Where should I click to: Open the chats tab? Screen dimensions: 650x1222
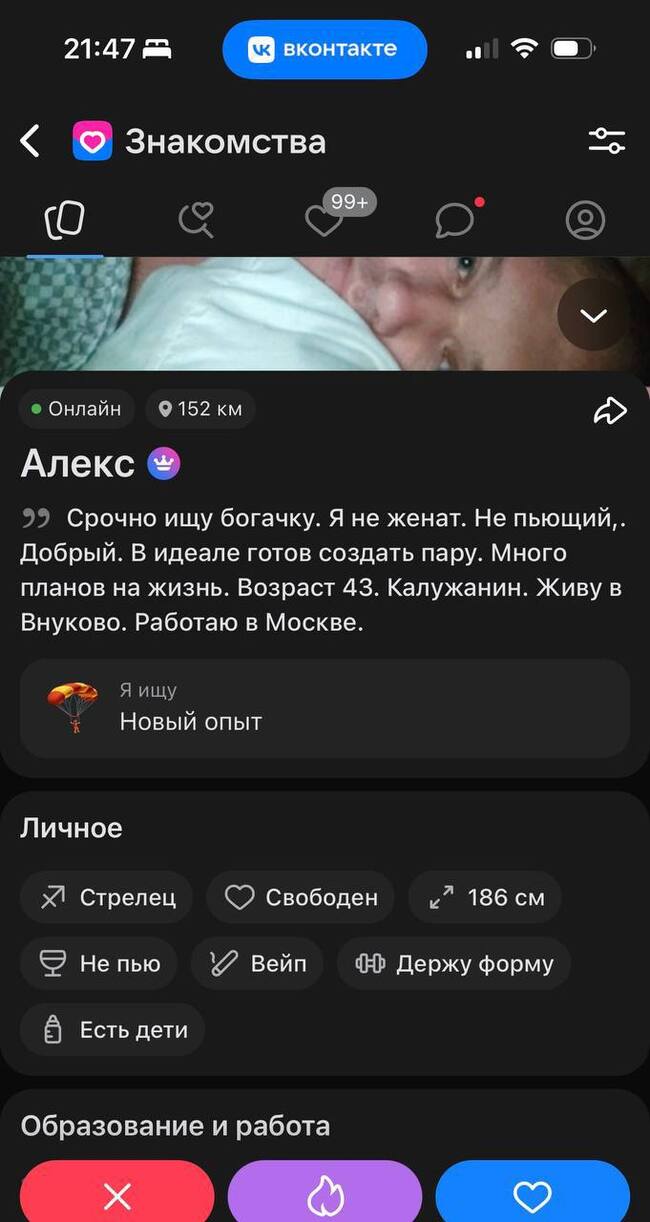coord(456,220)
